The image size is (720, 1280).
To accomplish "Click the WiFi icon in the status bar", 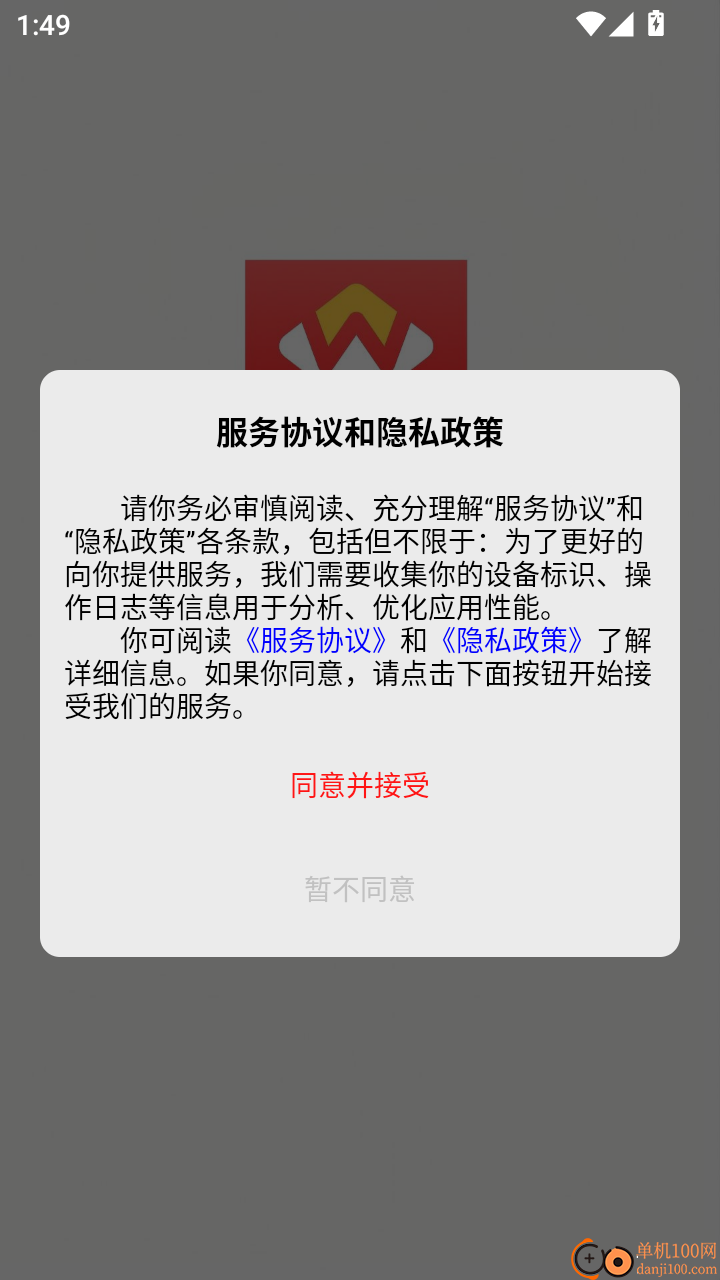I will pyautogui.click(x=593, y=24).
